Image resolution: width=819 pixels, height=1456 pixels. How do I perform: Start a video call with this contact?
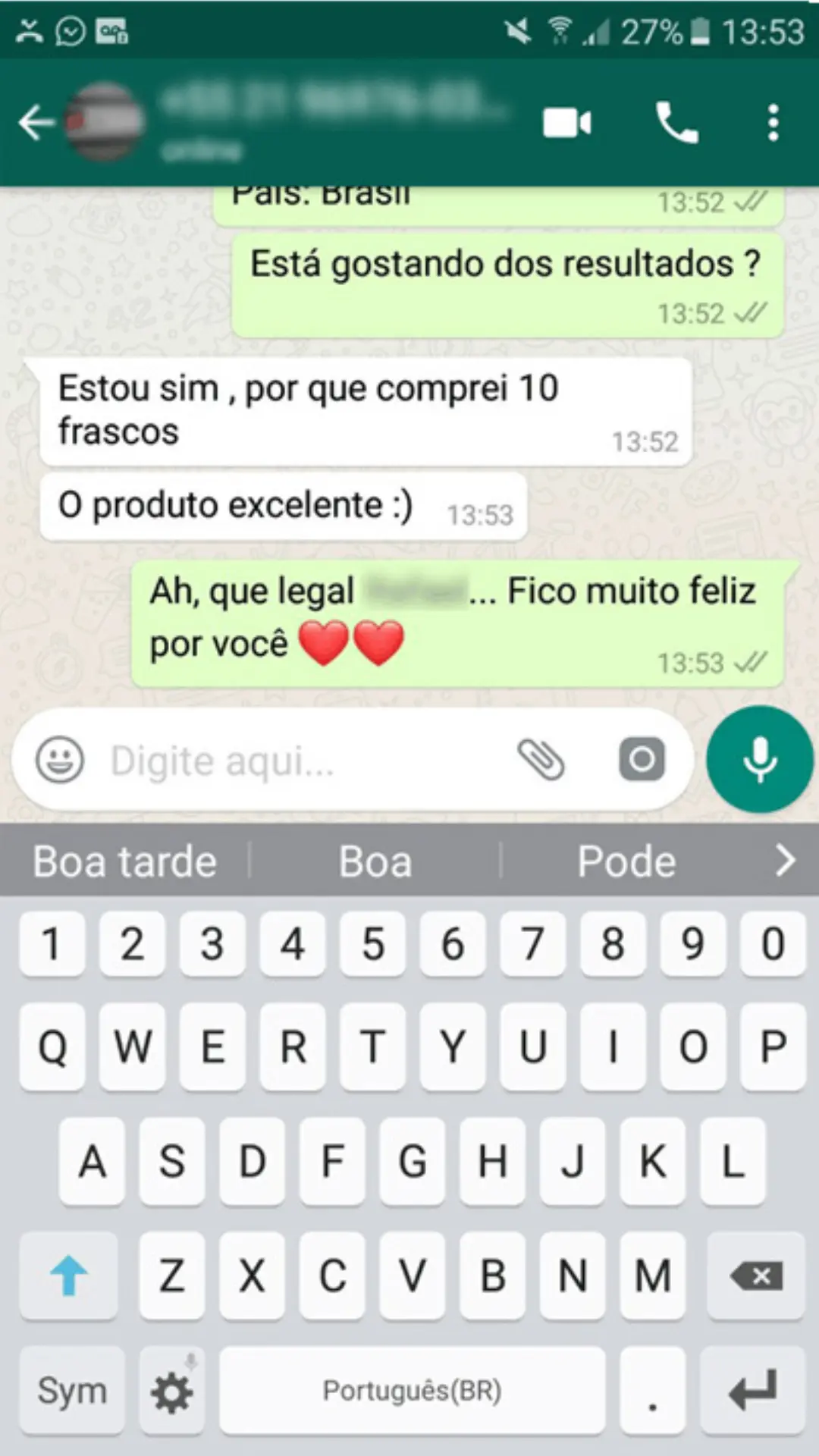tap(566, 123)
